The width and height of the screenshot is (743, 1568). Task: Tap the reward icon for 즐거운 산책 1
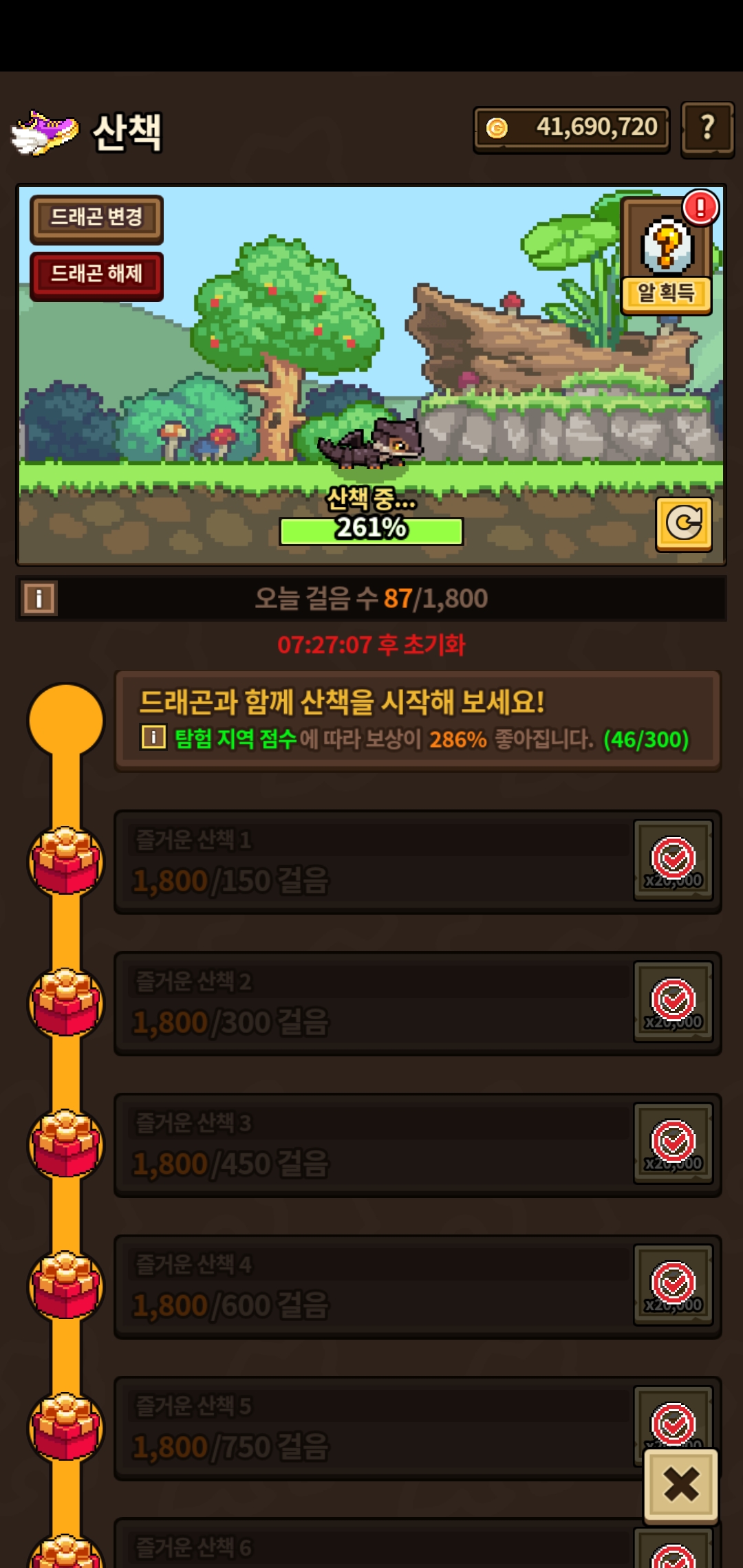673,860
